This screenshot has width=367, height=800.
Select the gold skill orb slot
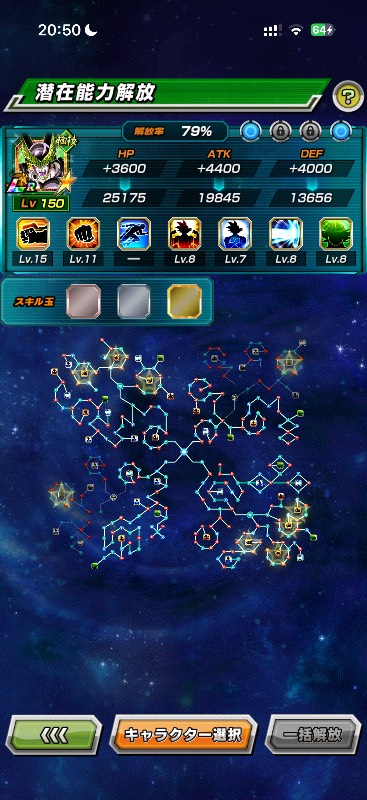184,302
